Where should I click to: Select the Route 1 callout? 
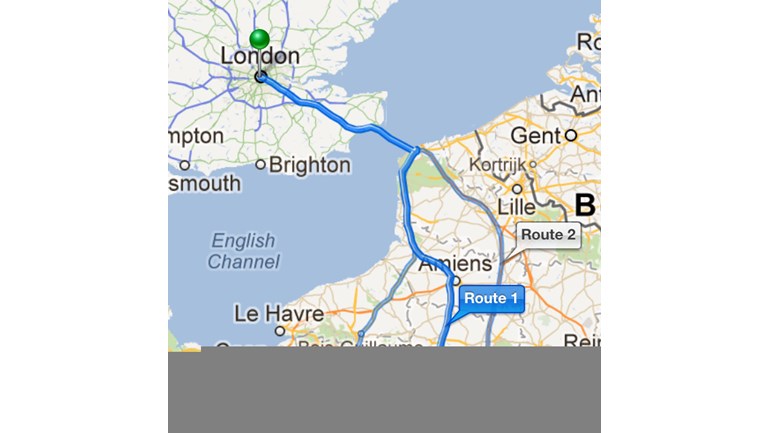point(492,298)
